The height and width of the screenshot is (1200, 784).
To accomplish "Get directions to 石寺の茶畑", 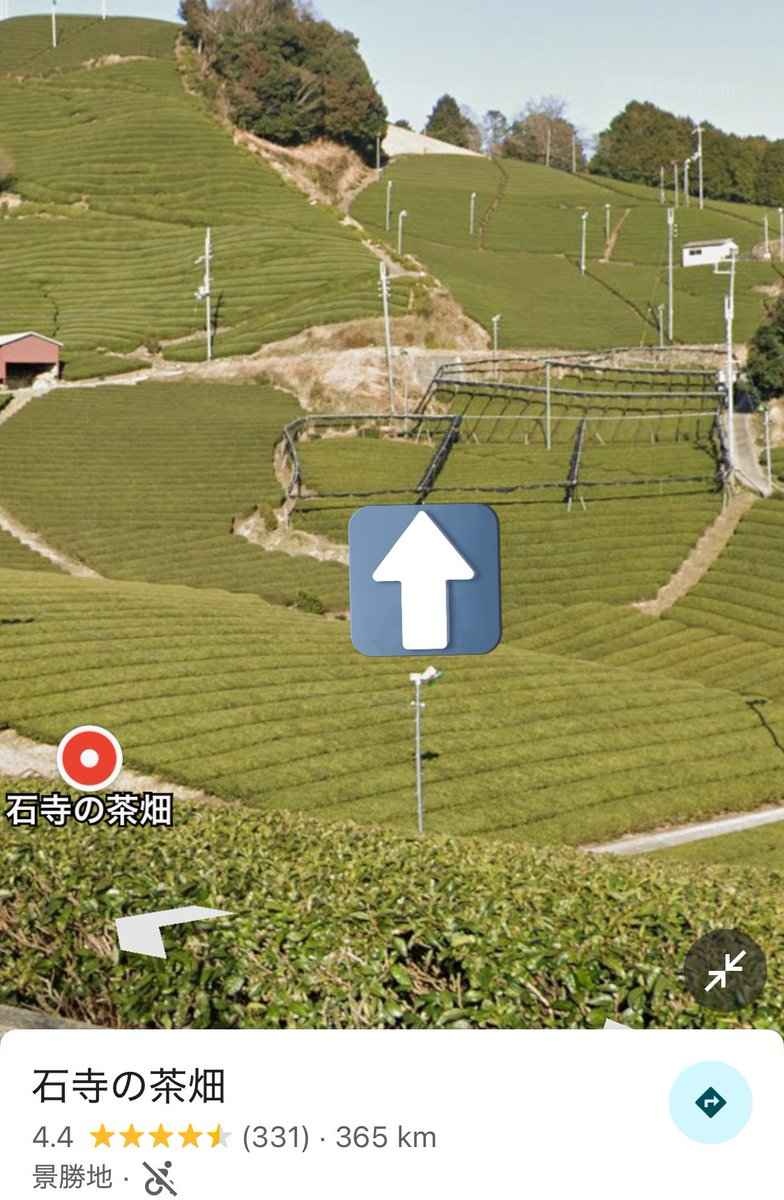I will 710,1102.
